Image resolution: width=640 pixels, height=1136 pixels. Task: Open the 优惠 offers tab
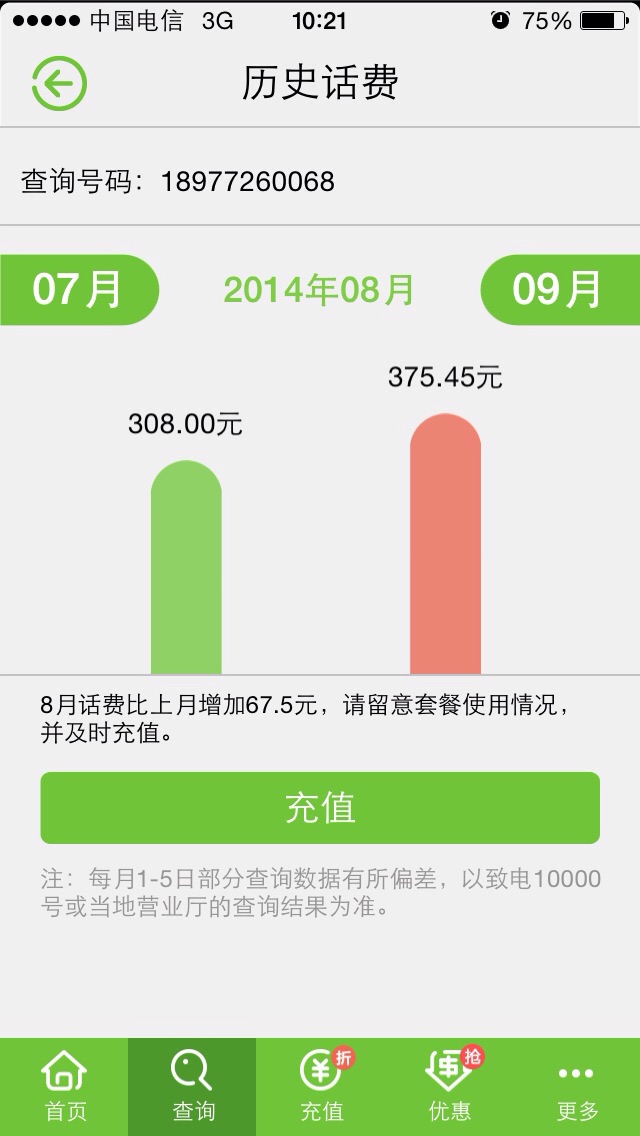coord(450,1086)
